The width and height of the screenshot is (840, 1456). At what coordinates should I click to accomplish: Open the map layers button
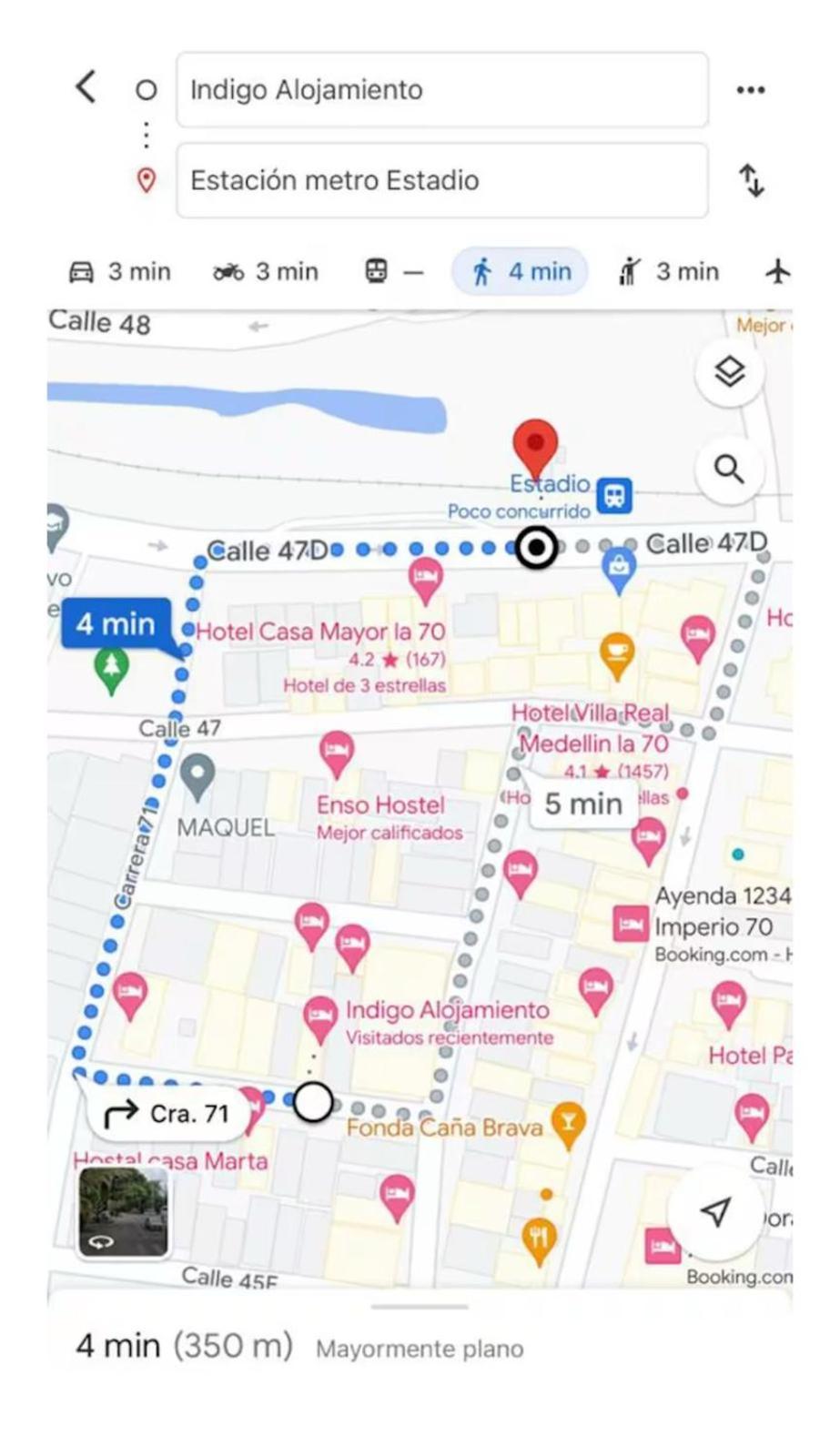pos(729,372)
